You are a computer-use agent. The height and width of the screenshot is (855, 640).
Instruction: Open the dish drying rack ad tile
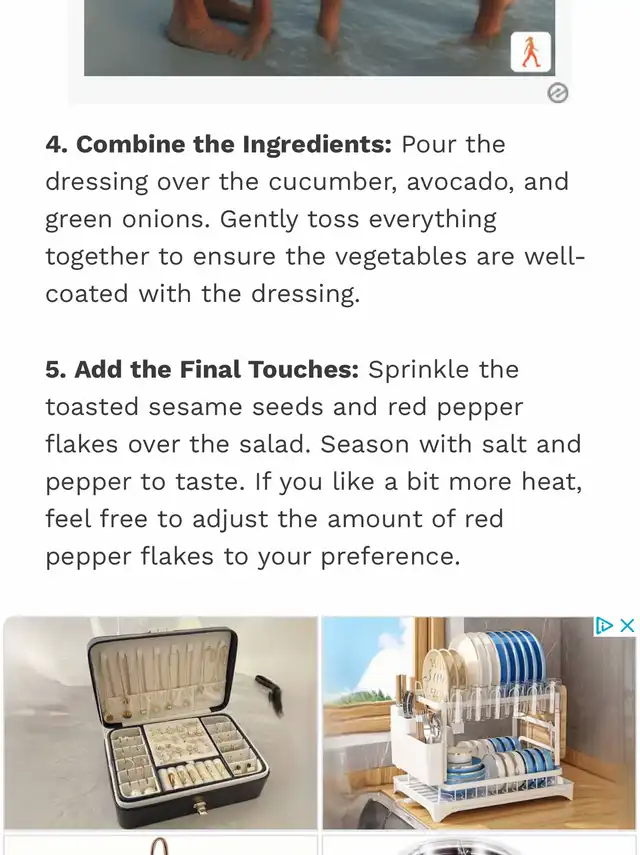(479, 722)
